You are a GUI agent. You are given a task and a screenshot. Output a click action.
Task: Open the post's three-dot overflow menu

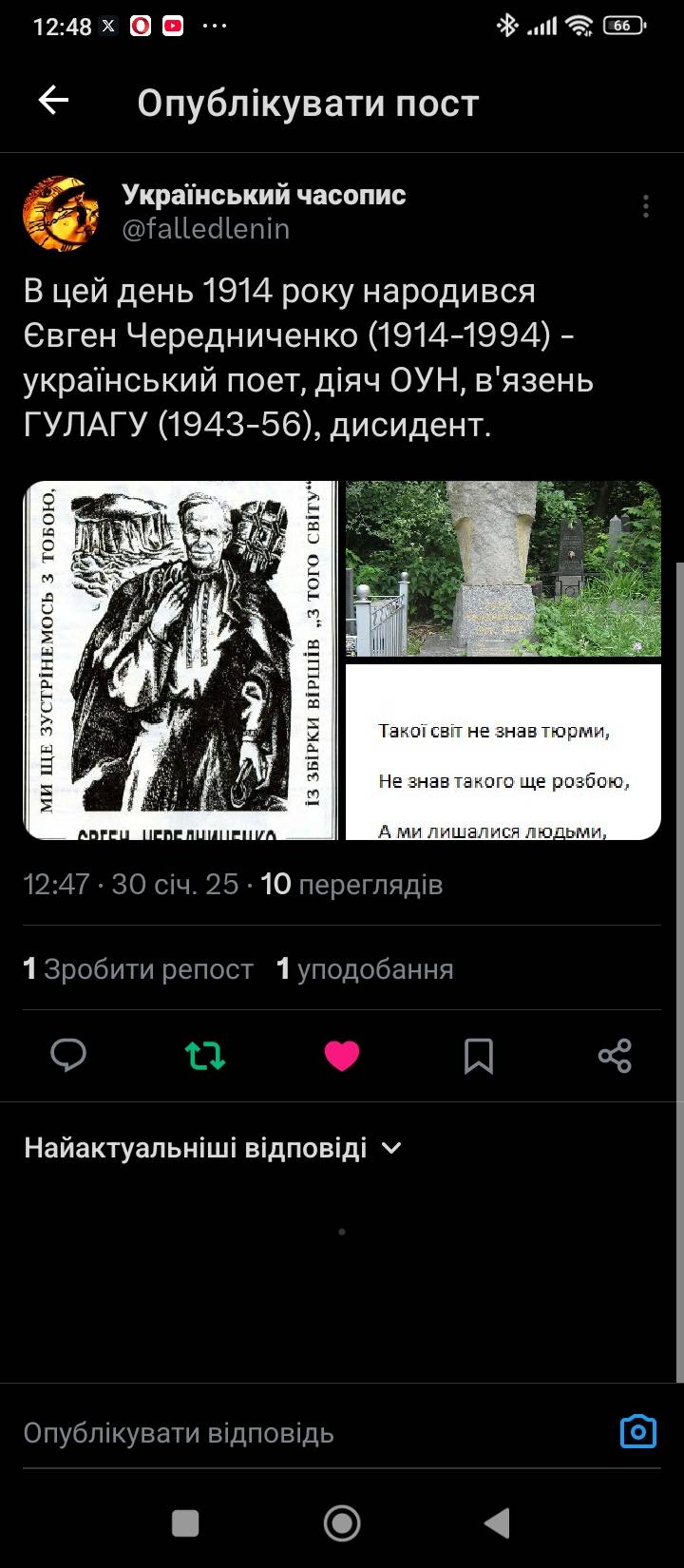(x=645, y=206)
